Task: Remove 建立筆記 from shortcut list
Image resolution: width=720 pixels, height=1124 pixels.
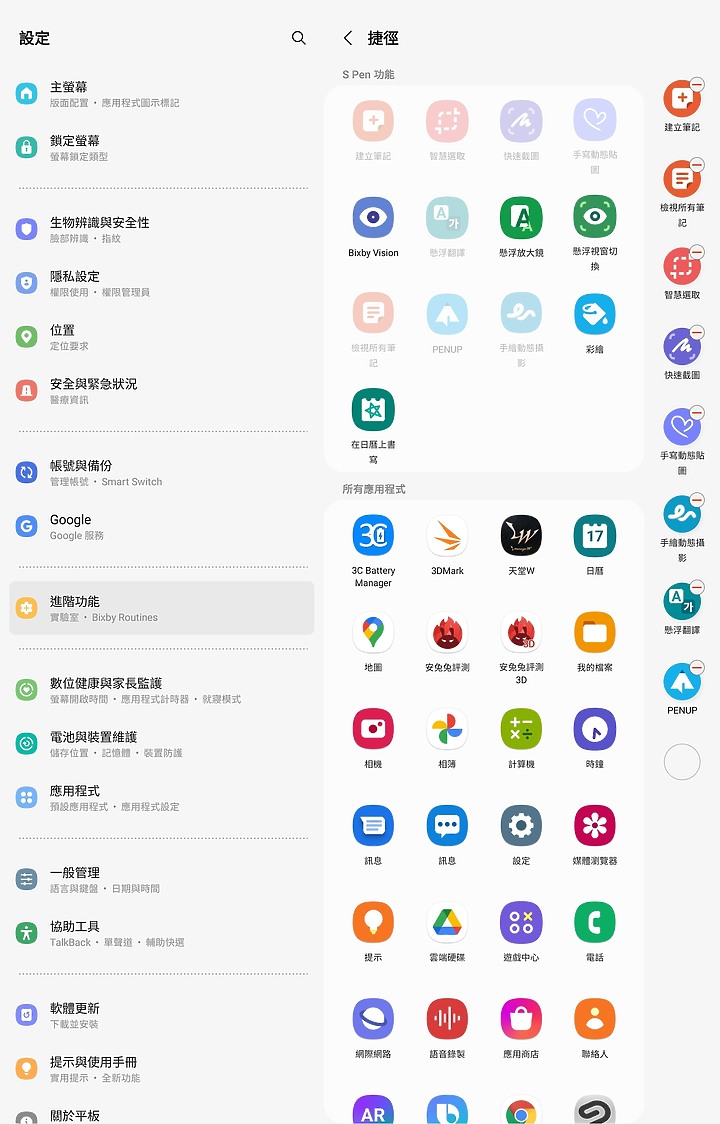Action: click(697, 86)
